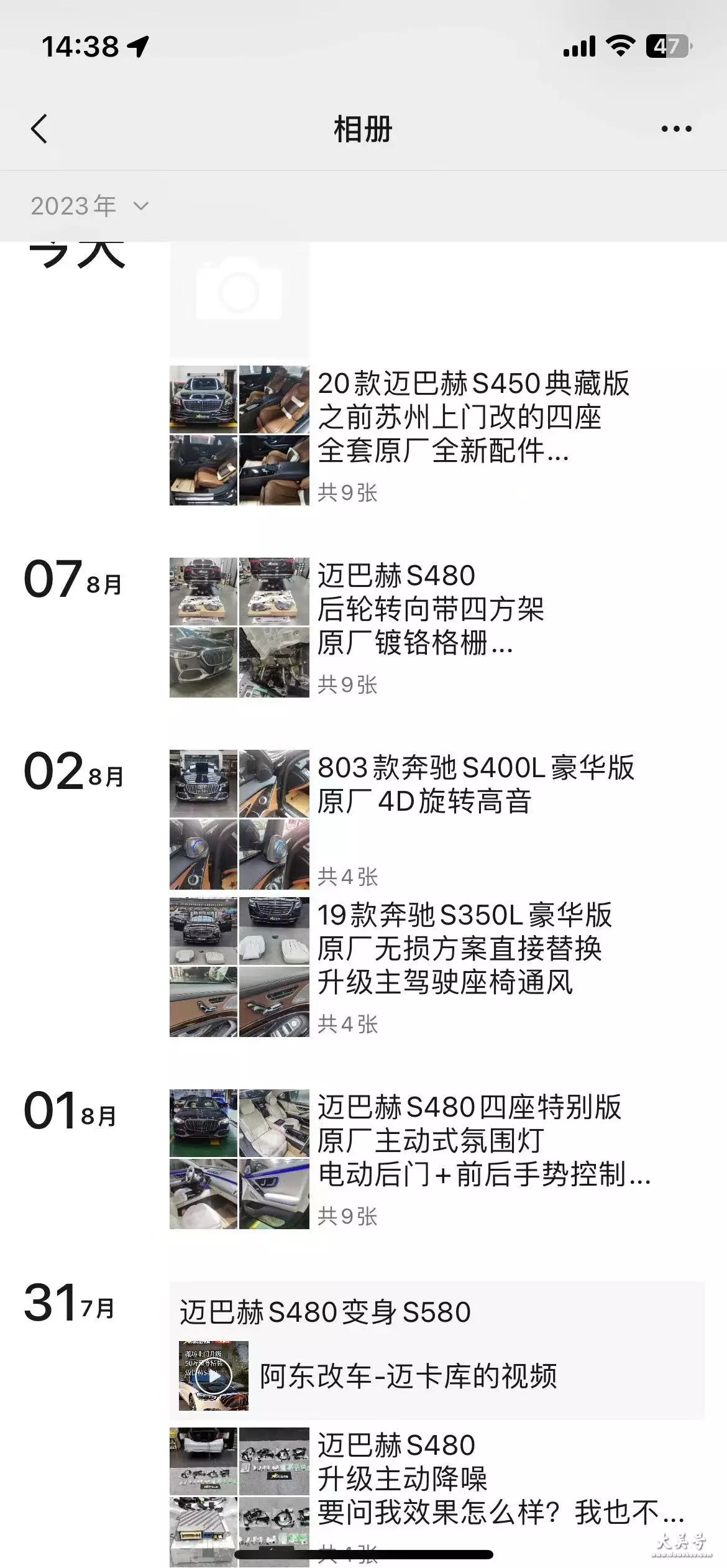Open the 19款奔驰S350L豪华版 seat ventilation post

point(437,967)
